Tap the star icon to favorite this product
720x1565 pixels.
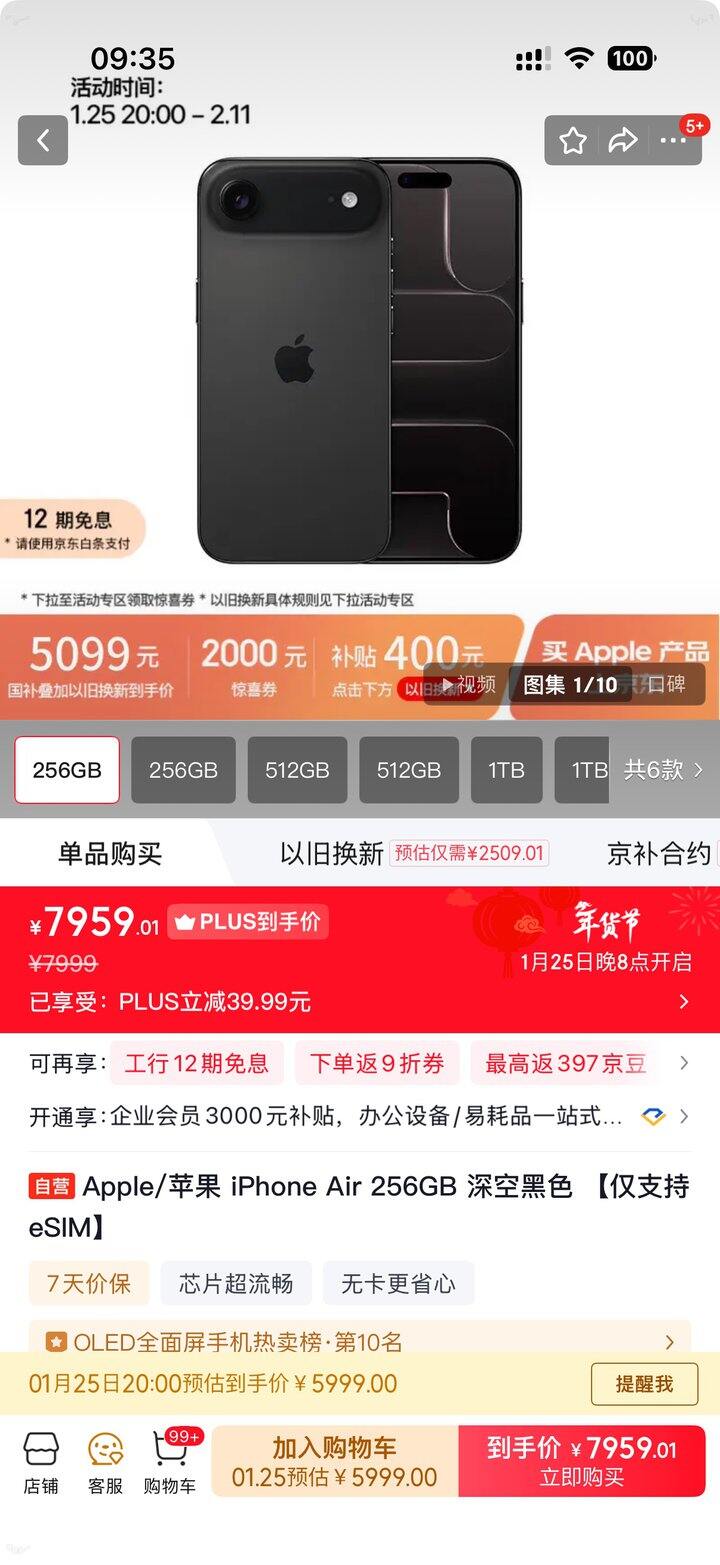(572, 142)
